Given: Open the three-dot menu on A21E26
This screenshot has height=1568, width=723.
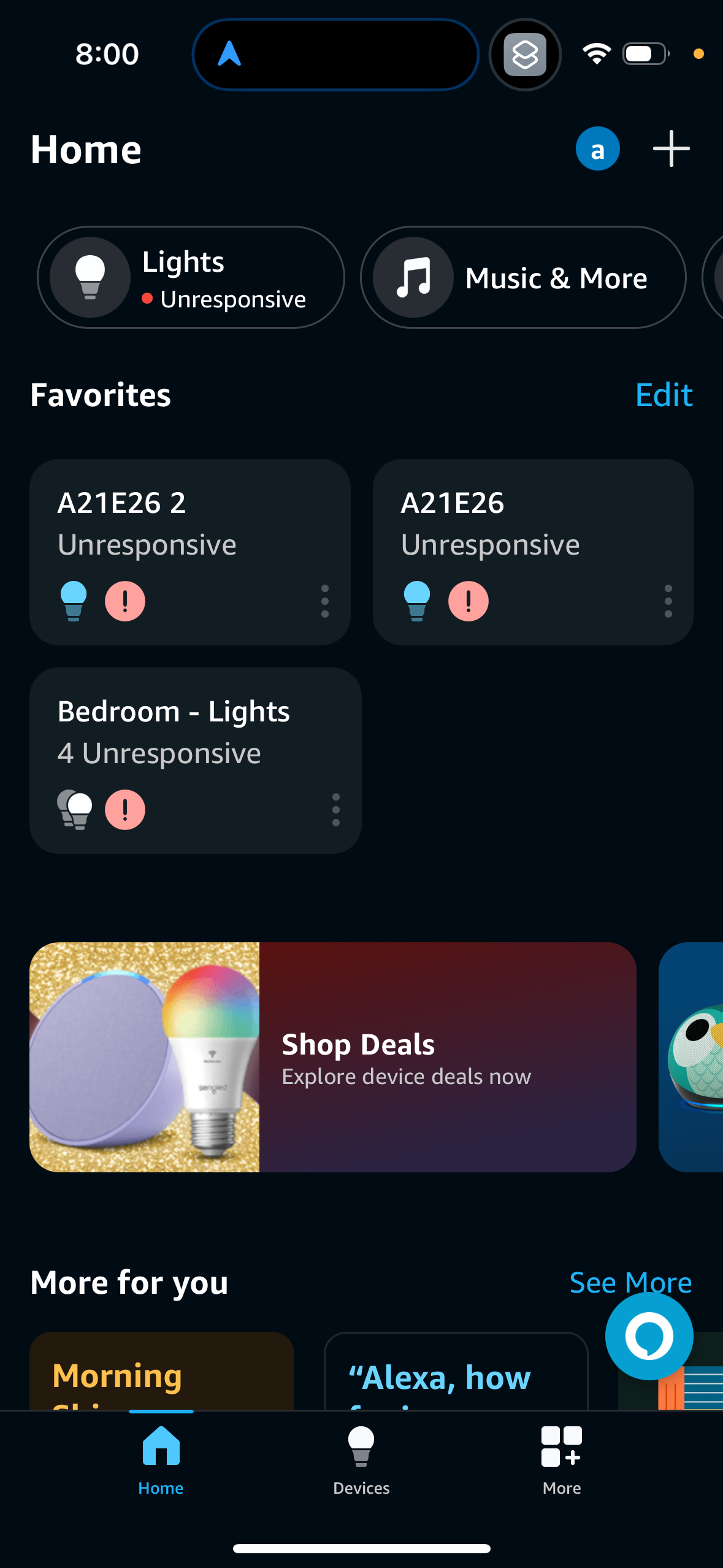Looking at the screenshot, I should pos(667,602).
